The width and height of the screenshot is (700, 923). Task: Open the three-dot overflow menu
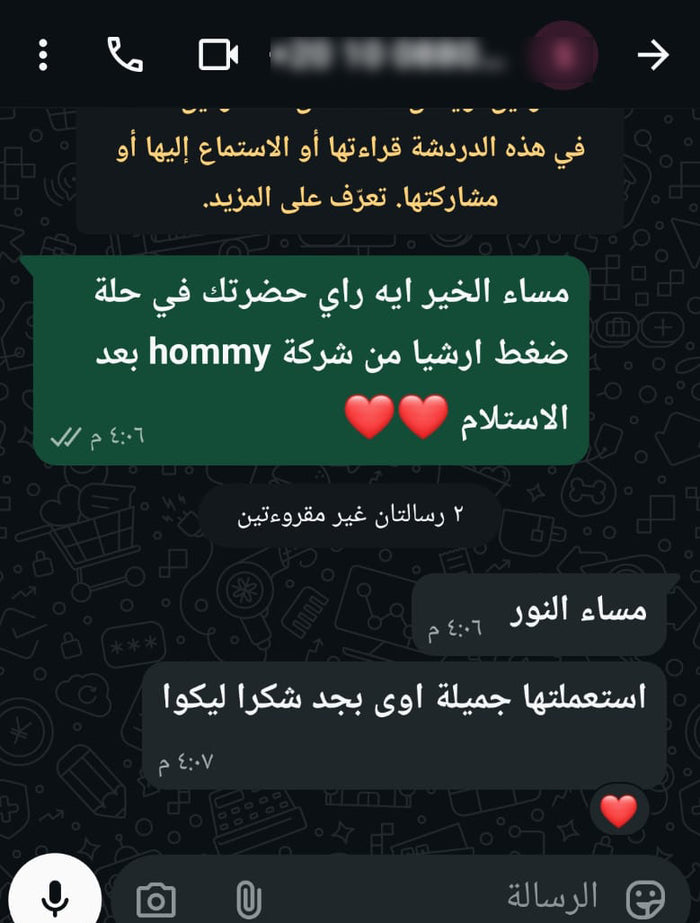click(43, 55)
